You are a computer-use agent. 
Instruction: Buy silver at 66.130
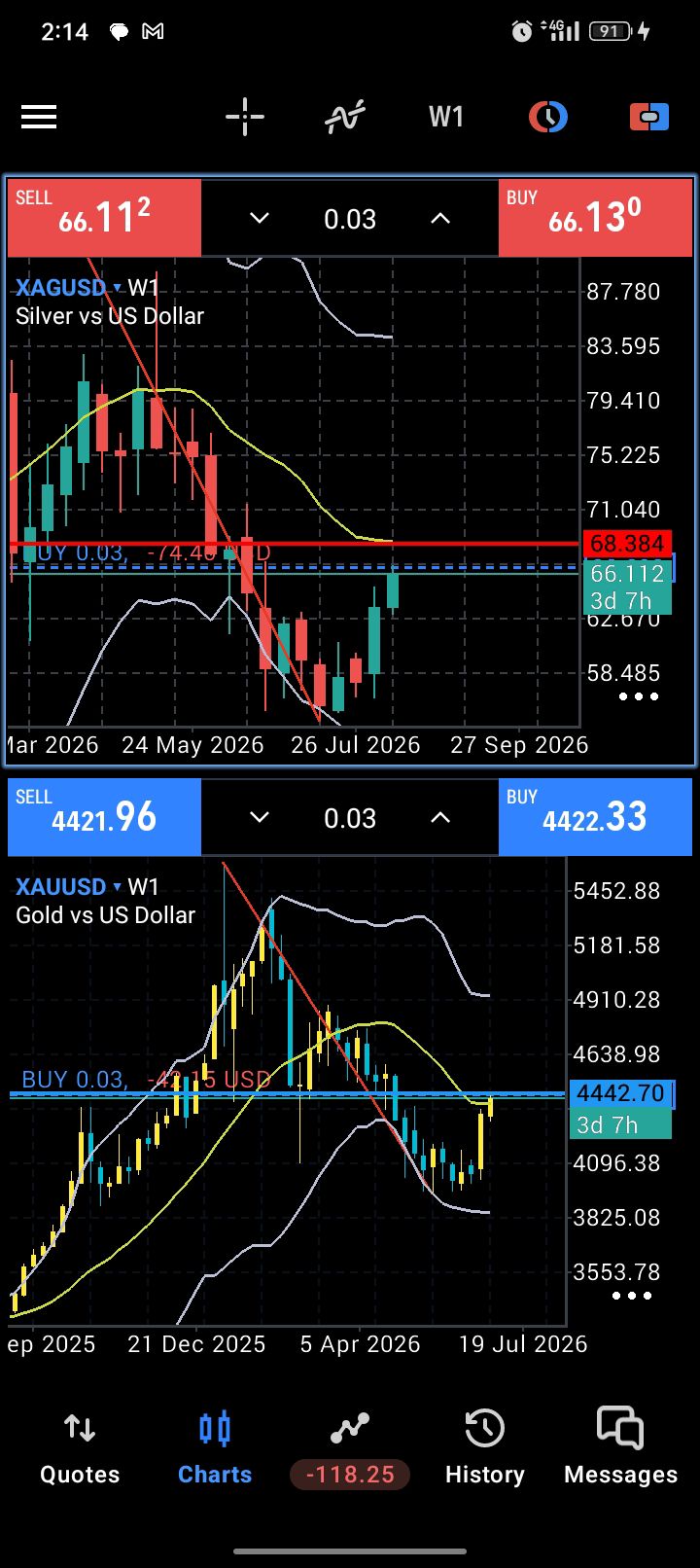click(x=595, y=218)
